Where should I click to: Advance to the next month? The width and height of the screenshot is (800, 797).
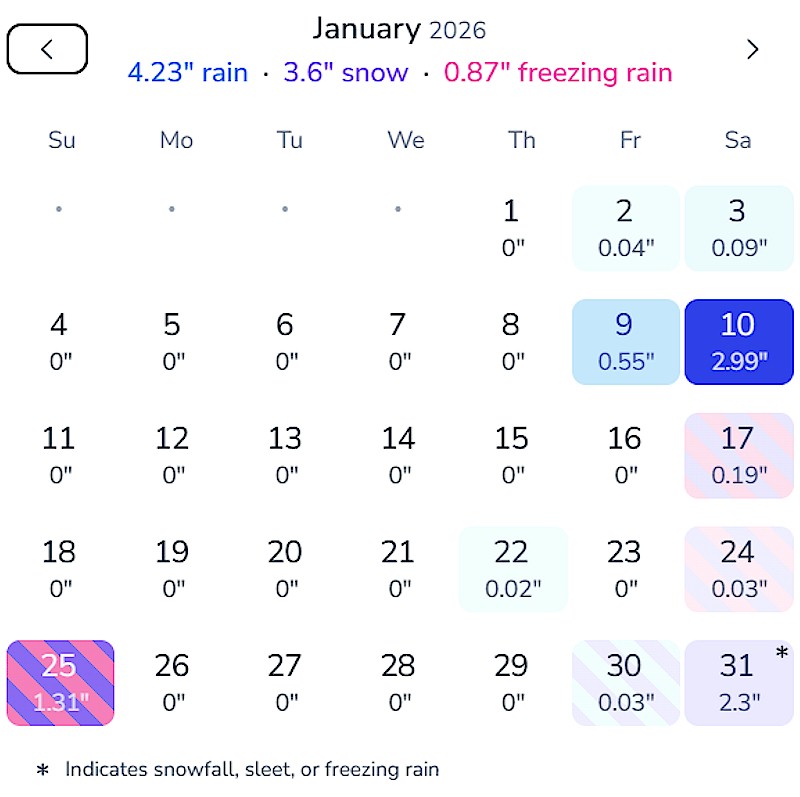pyautogui.click(x=753, y=50)
